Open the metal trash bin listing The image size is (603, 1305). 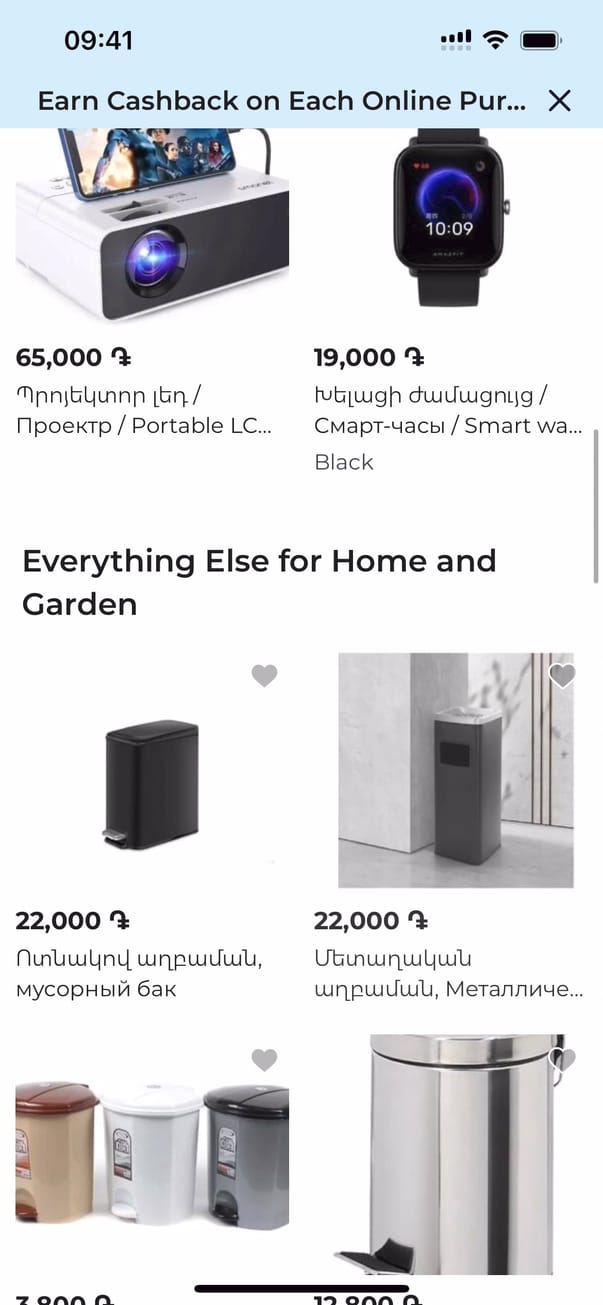click(455, 771)
